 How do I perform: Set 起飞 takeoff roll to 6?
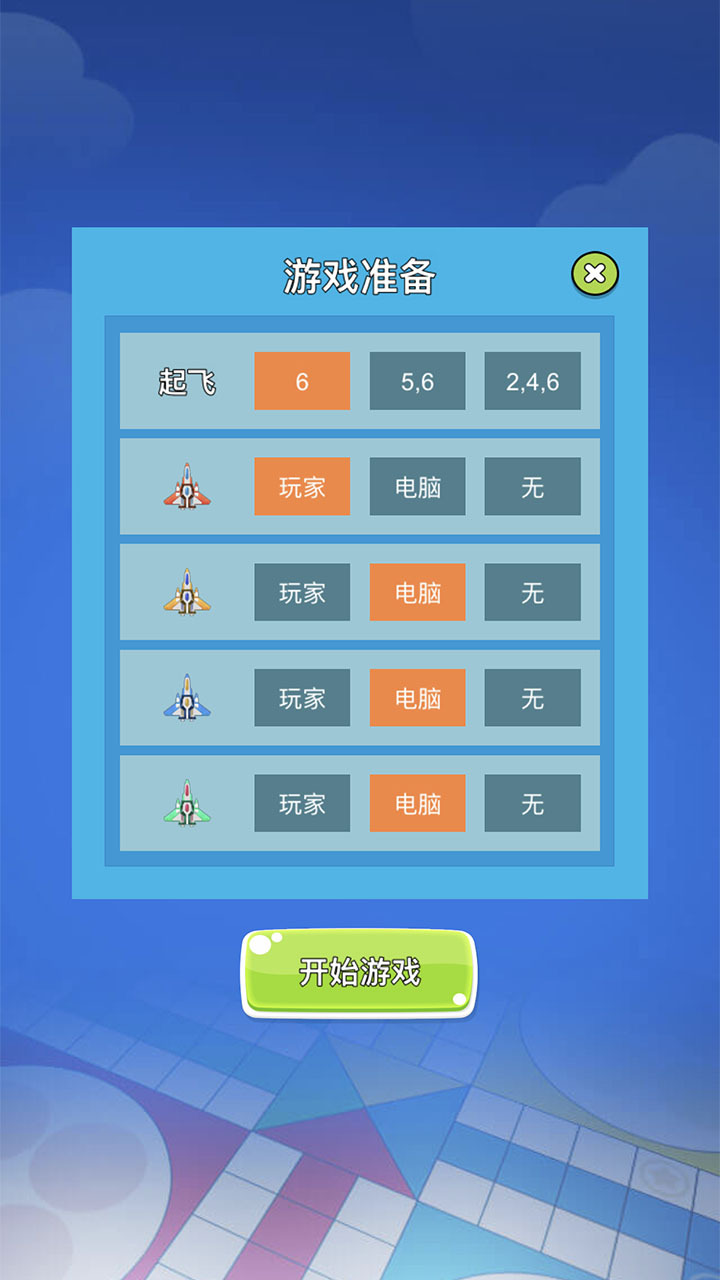(302, 381)
